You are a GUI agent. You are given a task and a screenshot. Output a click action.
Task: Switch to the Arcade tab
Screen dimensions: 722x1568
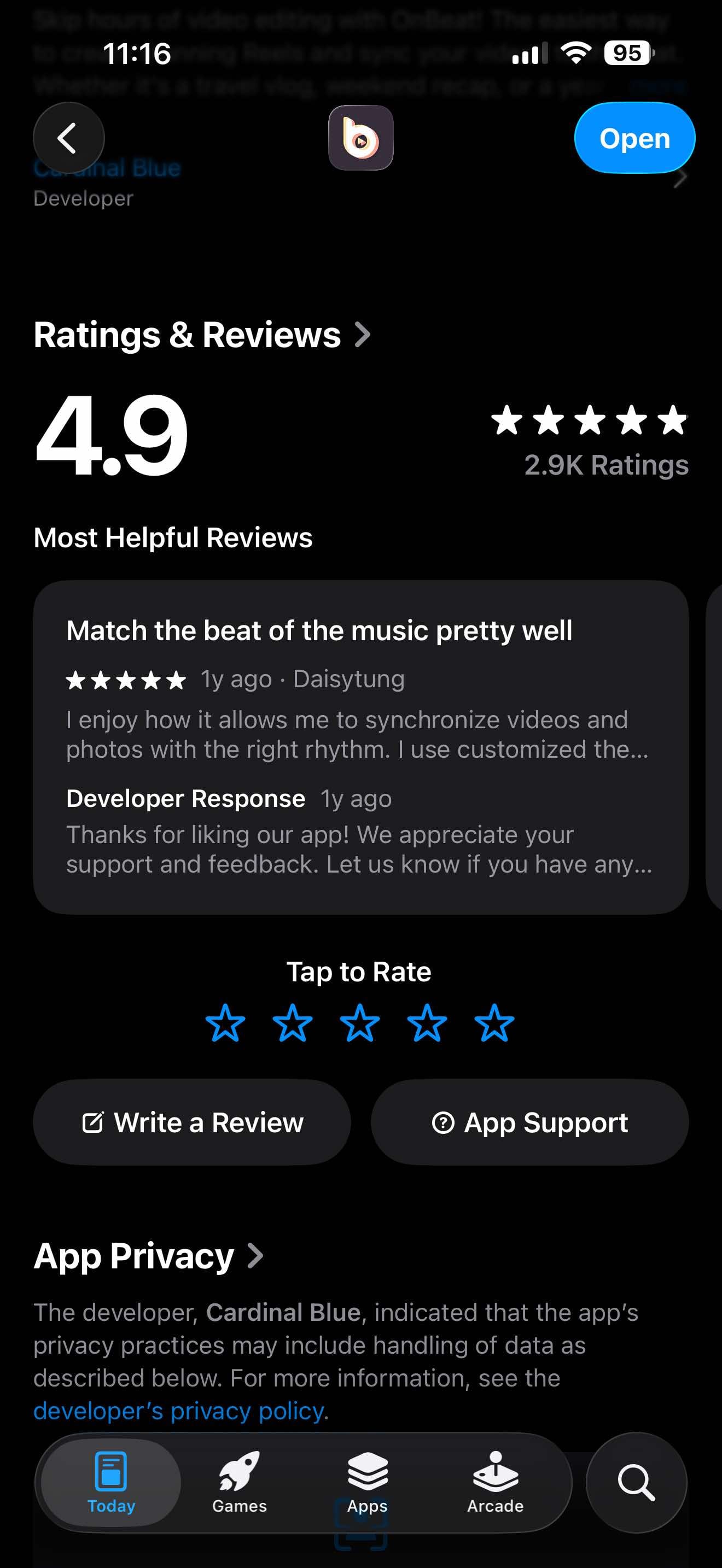click(495, 1482)
